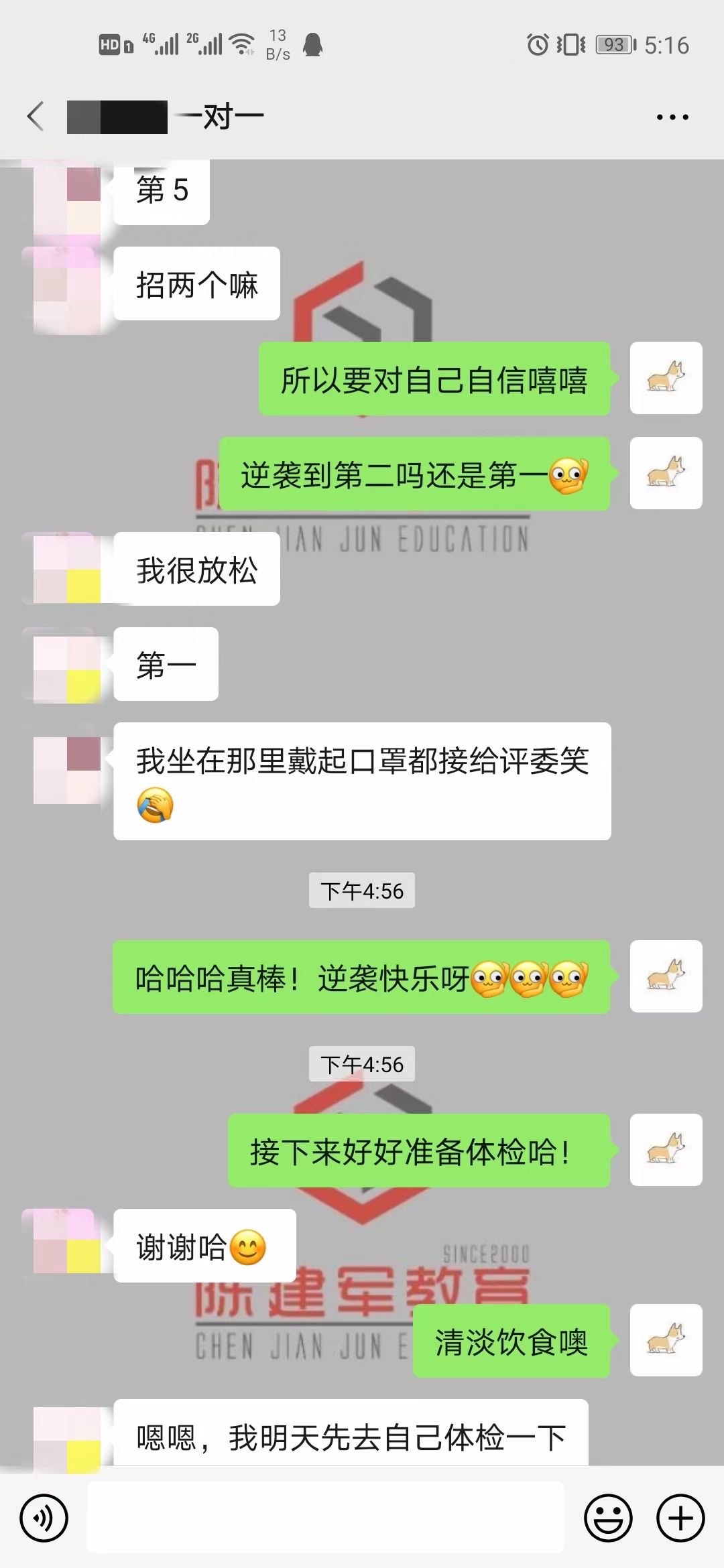Open the three-dot chat menu
Image resolution: width=724 pixels, height=1568 pixels.
point(672,117)
